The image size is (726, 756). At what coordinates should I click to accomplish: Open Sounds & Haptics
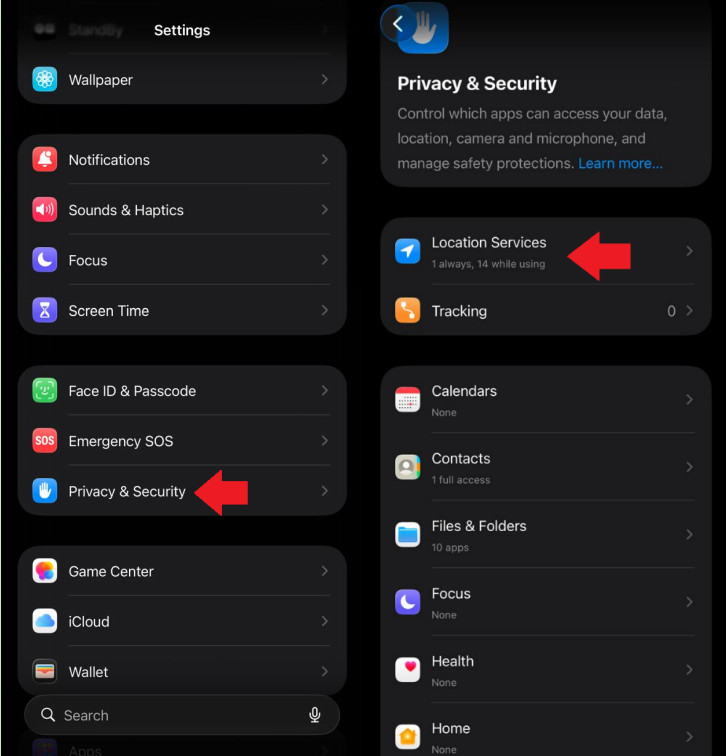pyautogui.click(x=180, y=210)
